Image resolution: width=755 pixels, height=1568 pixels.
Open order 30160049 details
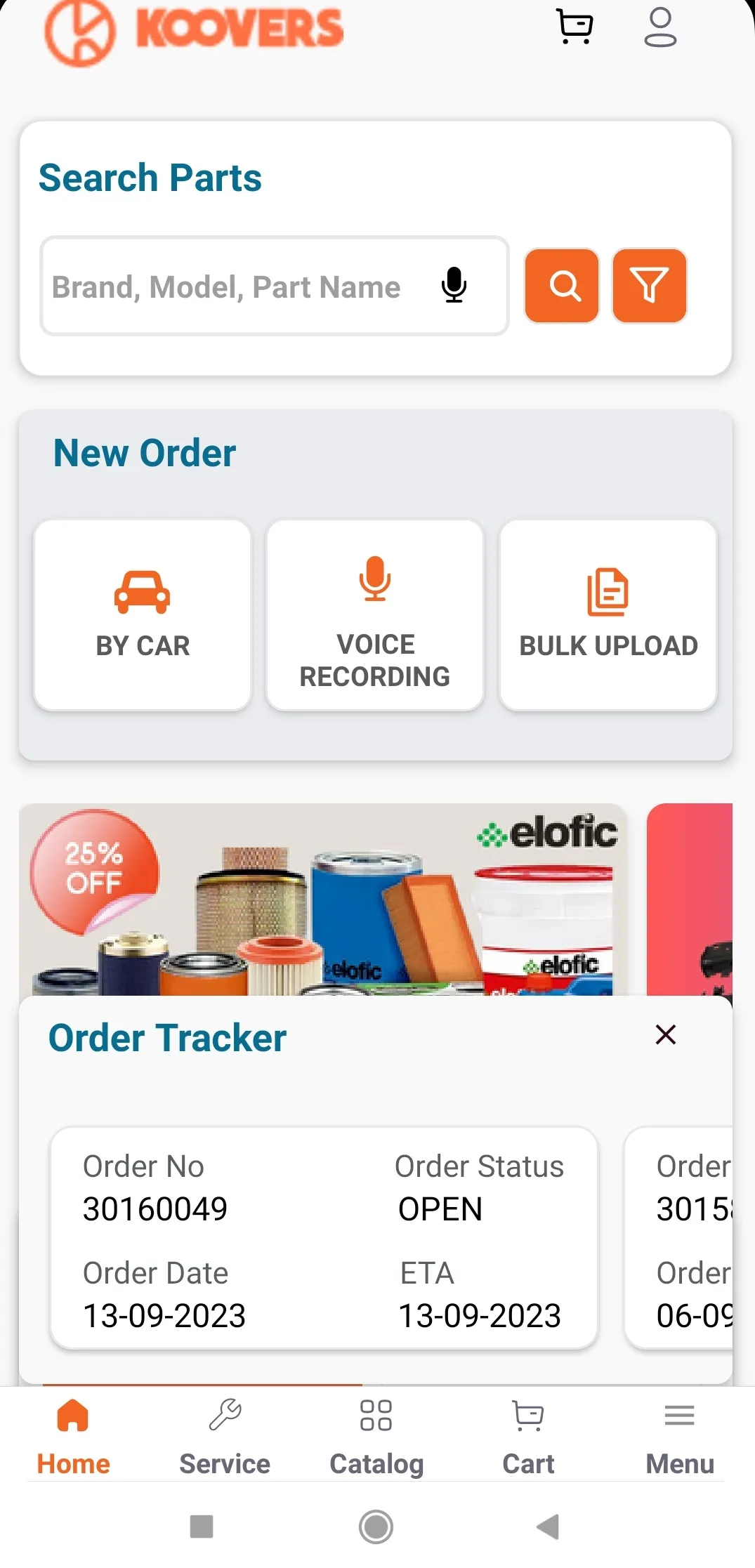(324, 1238)
